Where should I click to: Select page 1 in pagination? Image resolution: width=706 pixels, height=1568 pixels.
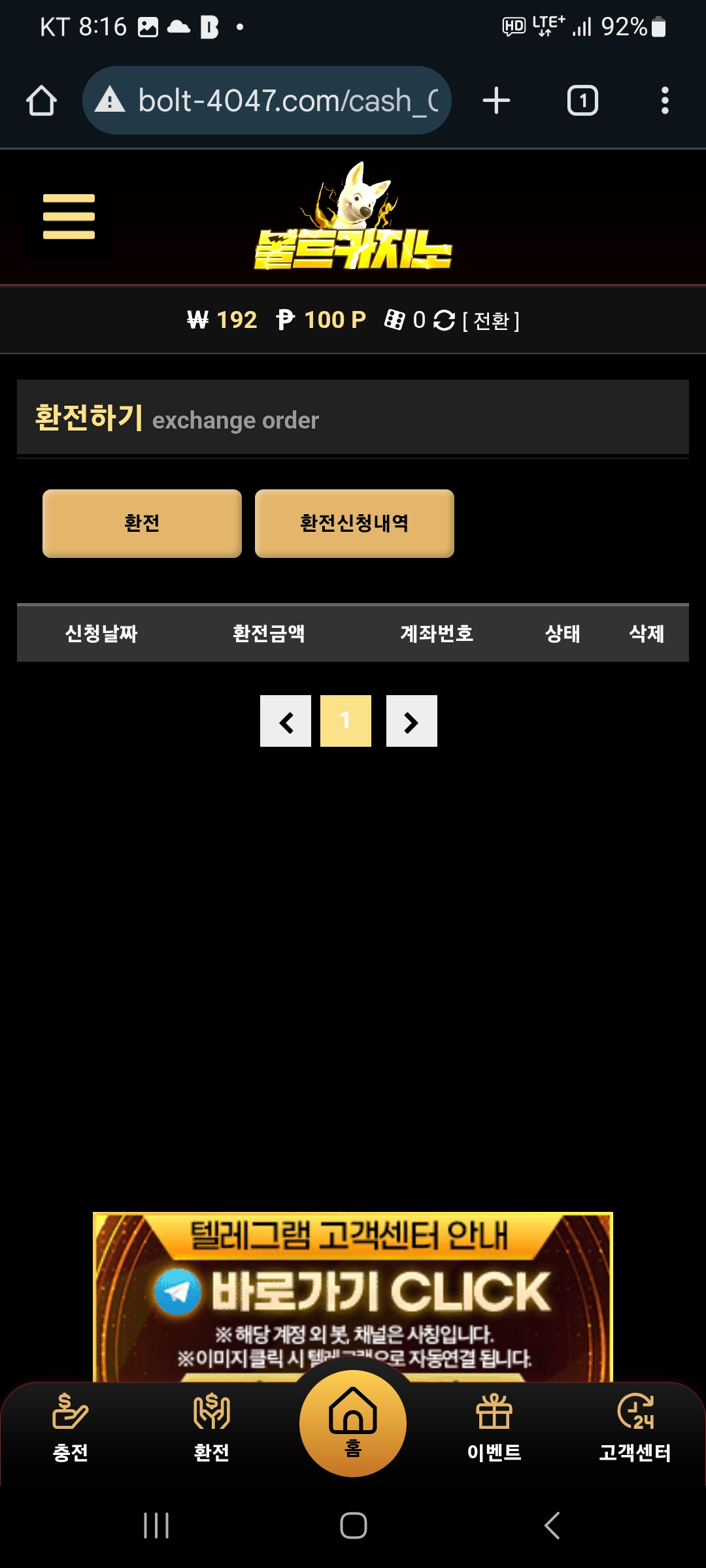click(x=346, y=721)
